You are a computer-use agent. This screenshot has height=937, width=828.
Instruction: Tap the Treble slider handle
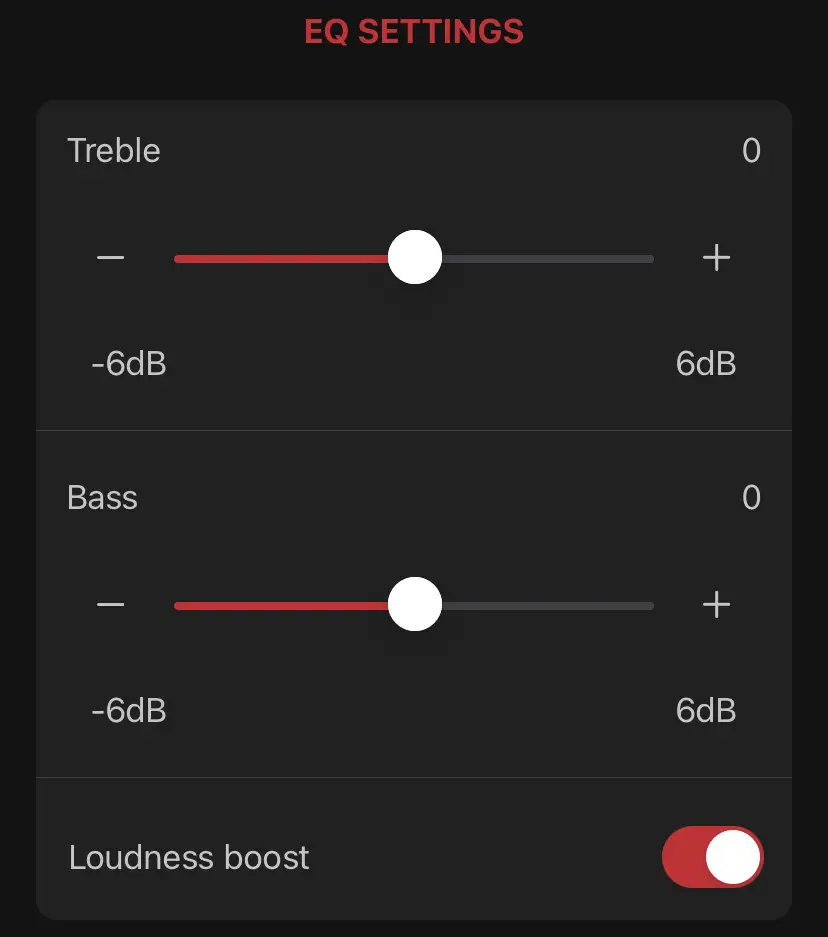[x=414, y=258]
